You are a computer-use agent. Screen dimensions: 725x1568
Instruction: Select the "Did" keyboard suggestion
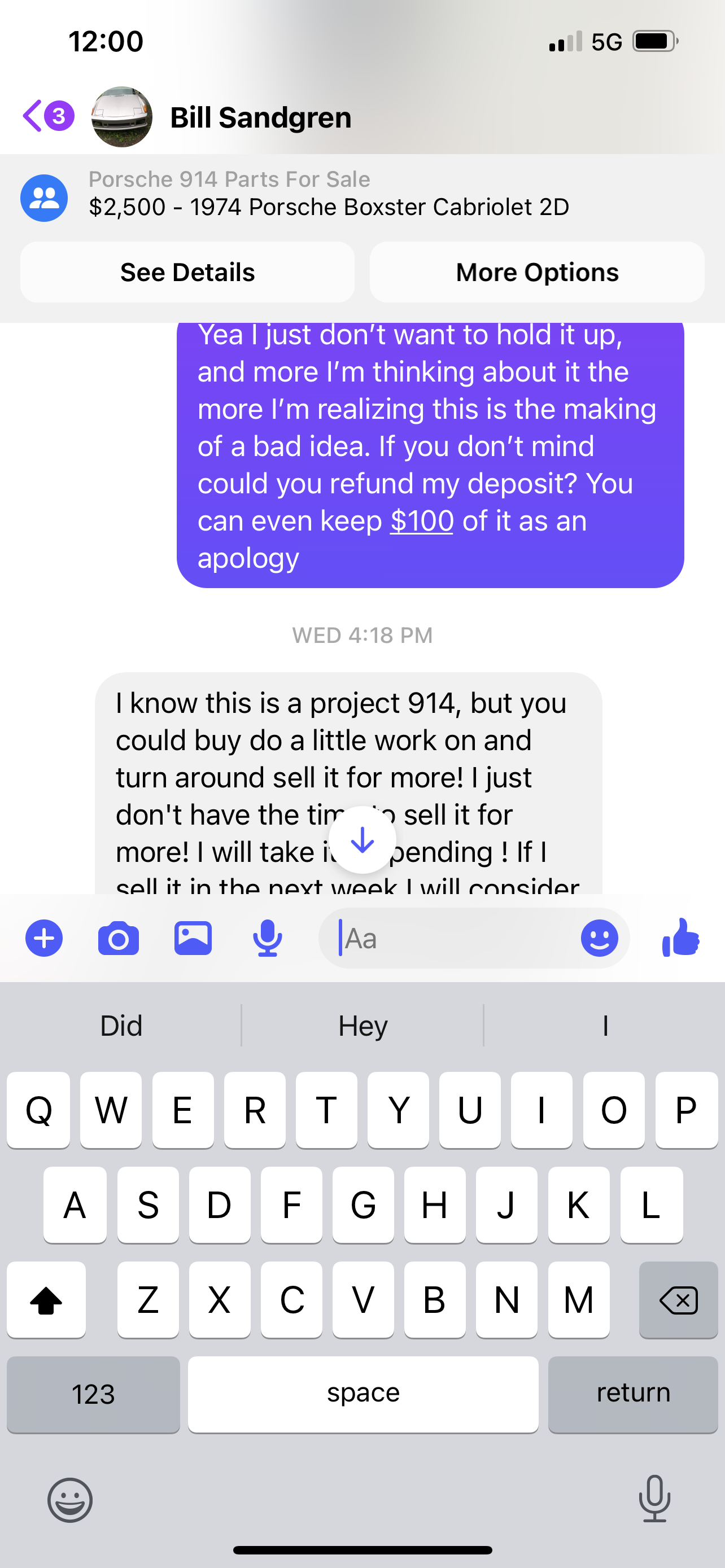[x=121, y=1026]
